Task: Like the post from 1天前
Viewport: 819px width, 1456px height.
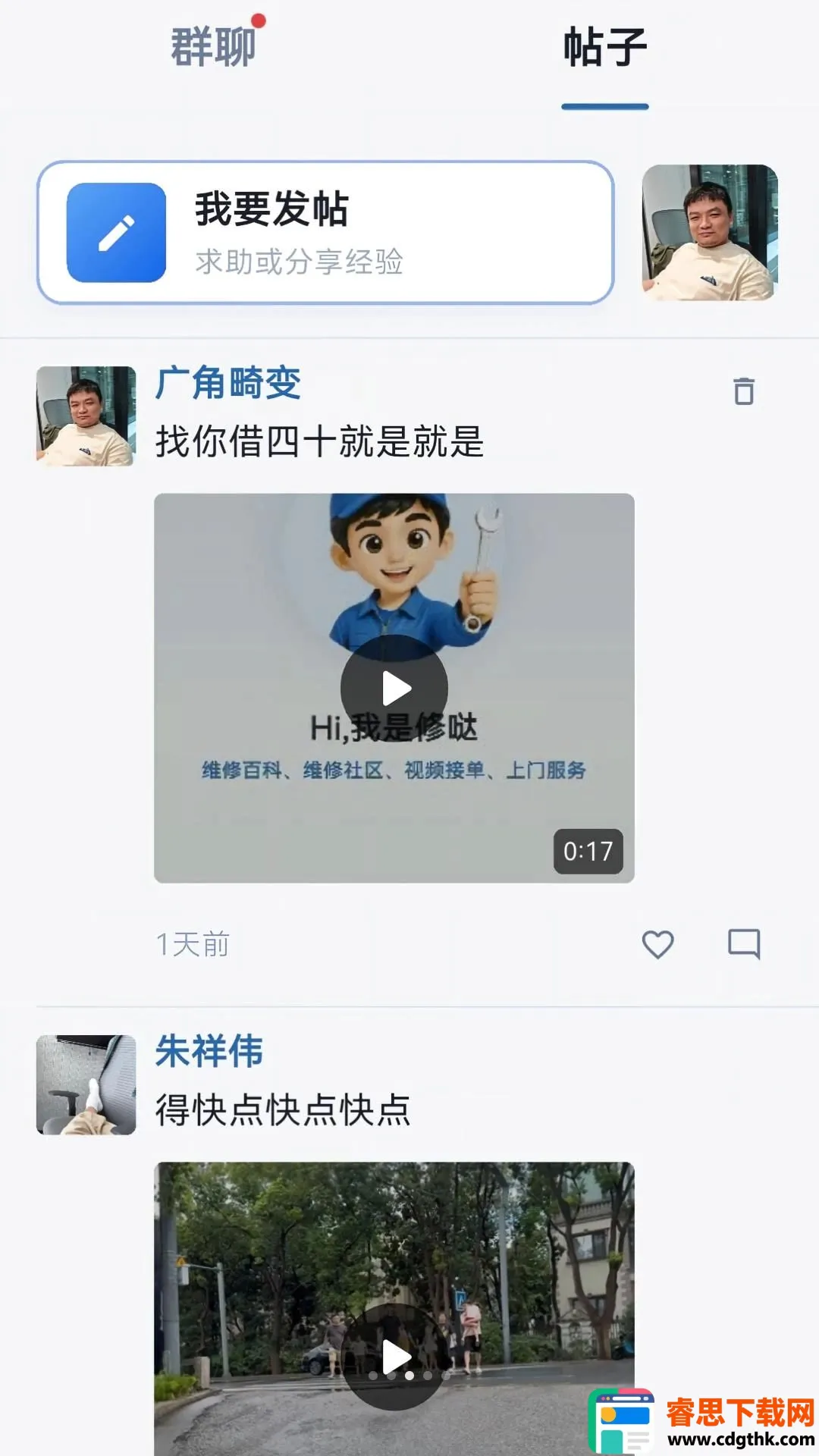Action: click(x=657, y=944)
